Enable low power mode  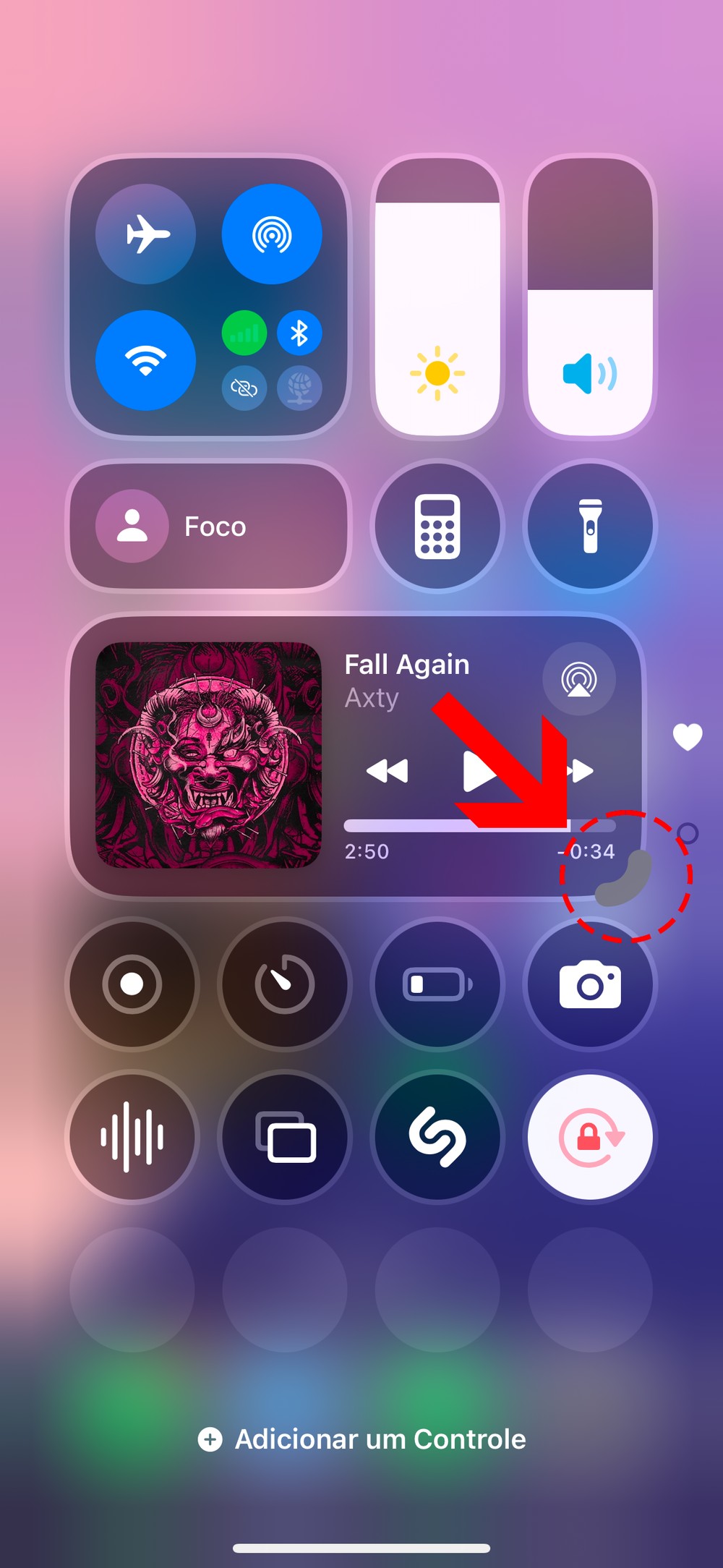(x=437, y=984)
